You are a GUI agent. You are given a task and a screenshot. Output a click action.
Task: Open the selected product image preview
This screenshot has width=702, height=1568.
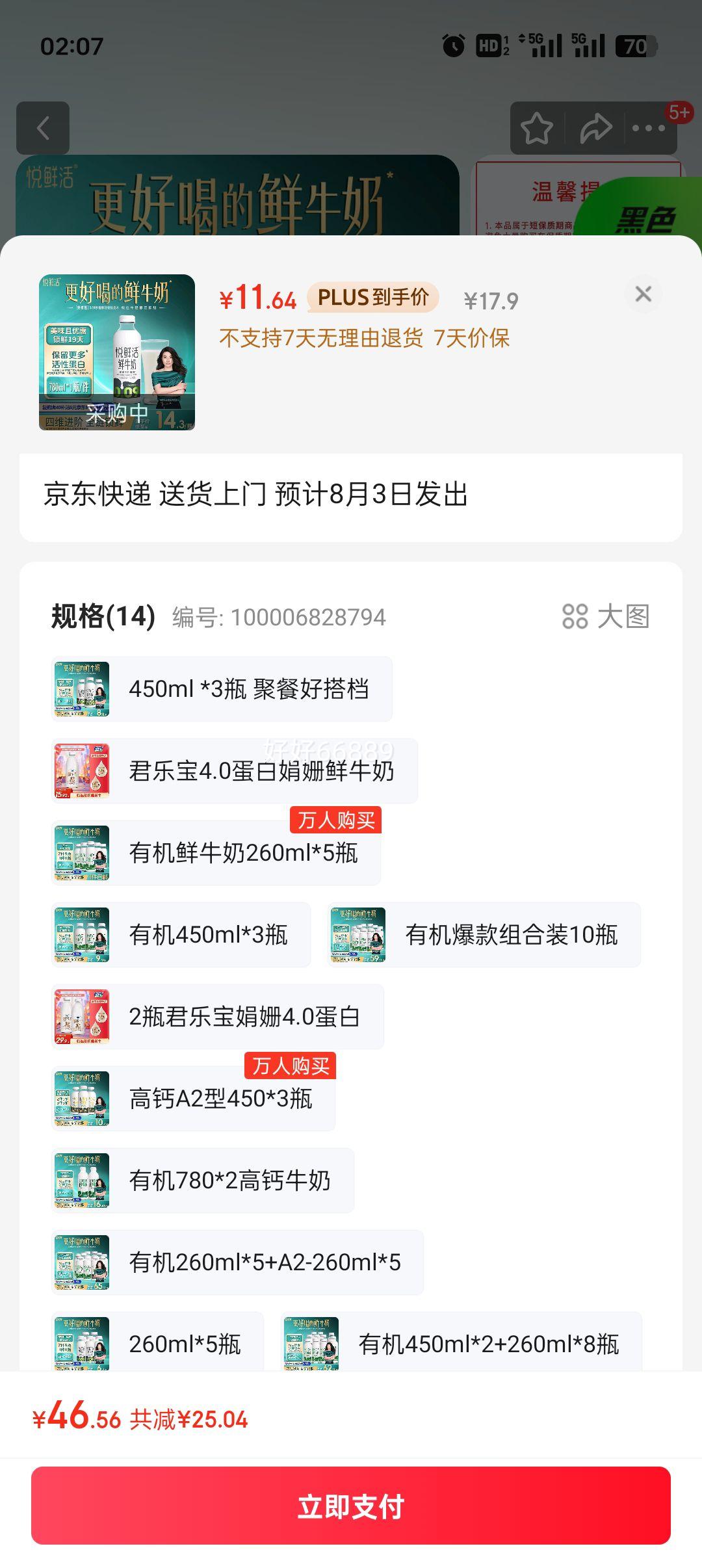pyautogui.click(x=117, y=352)
